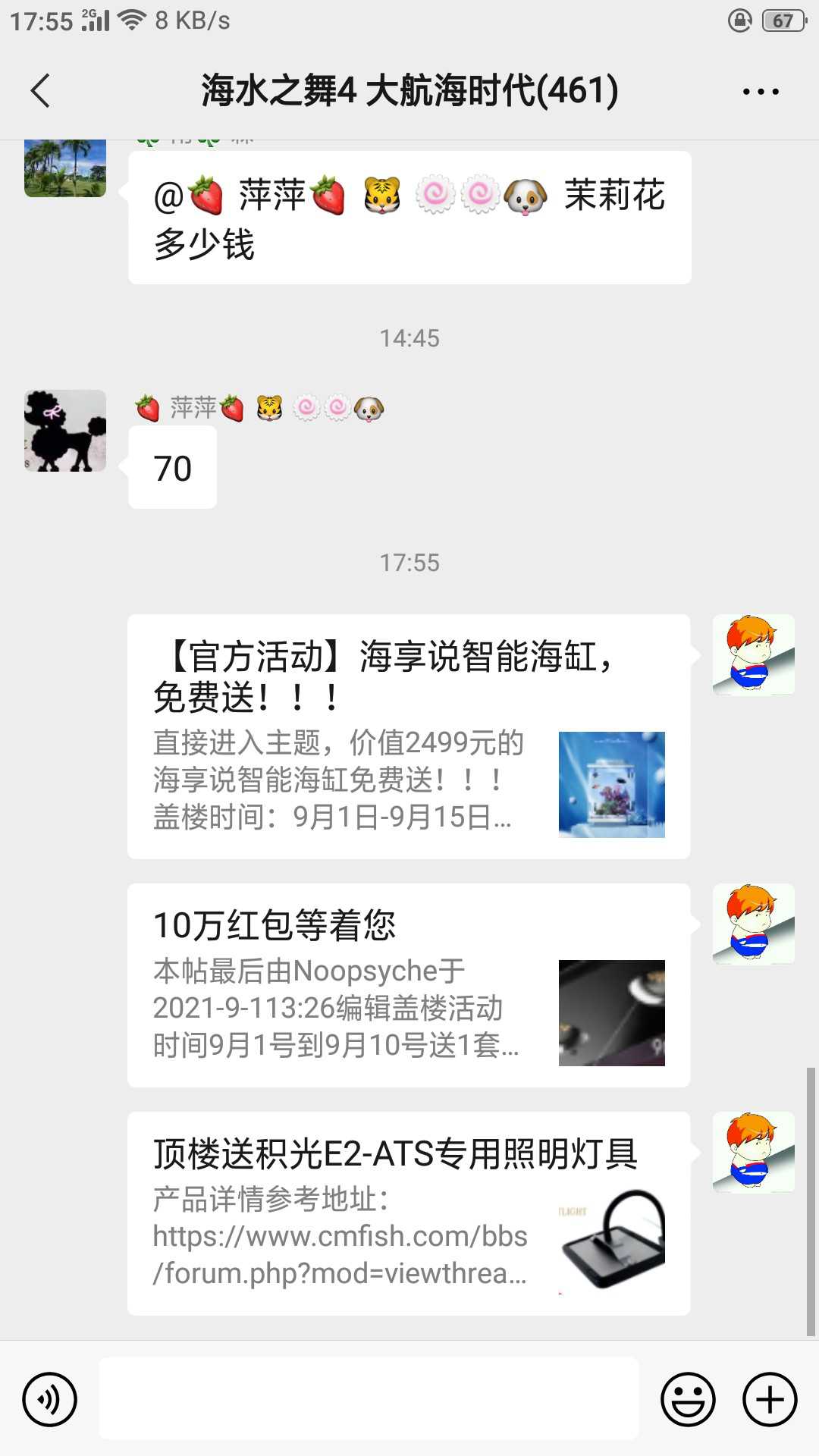Screen dimensions: 819x1456
Task: Focus the message text field
Action: 369,1399
